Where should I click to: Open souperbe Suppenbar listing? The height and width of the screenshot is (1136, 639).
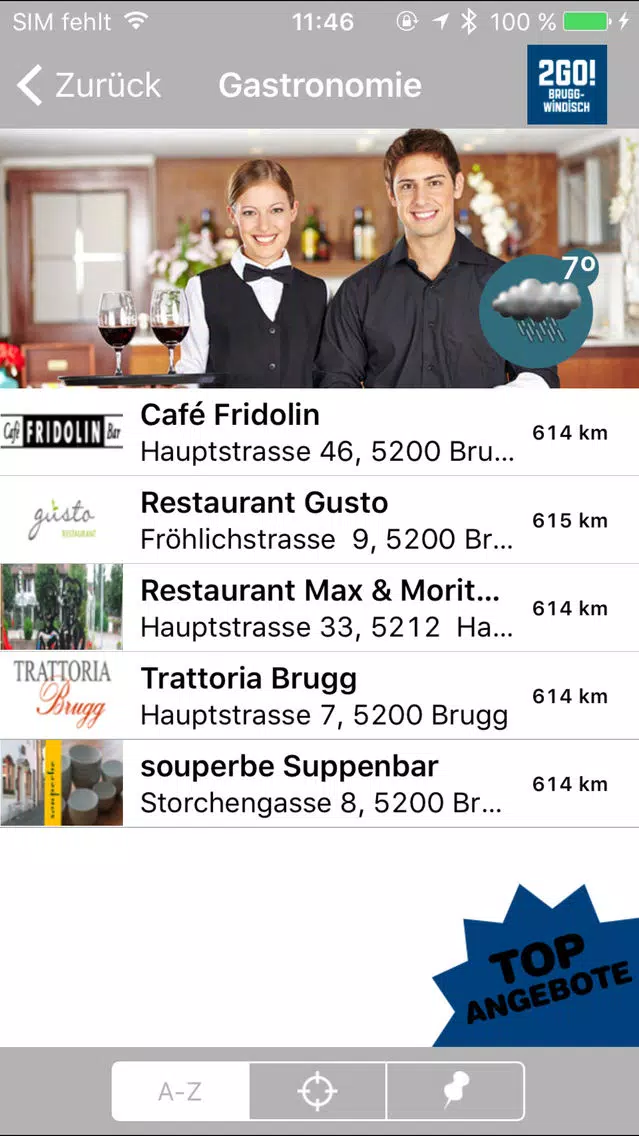pos(320,783)
